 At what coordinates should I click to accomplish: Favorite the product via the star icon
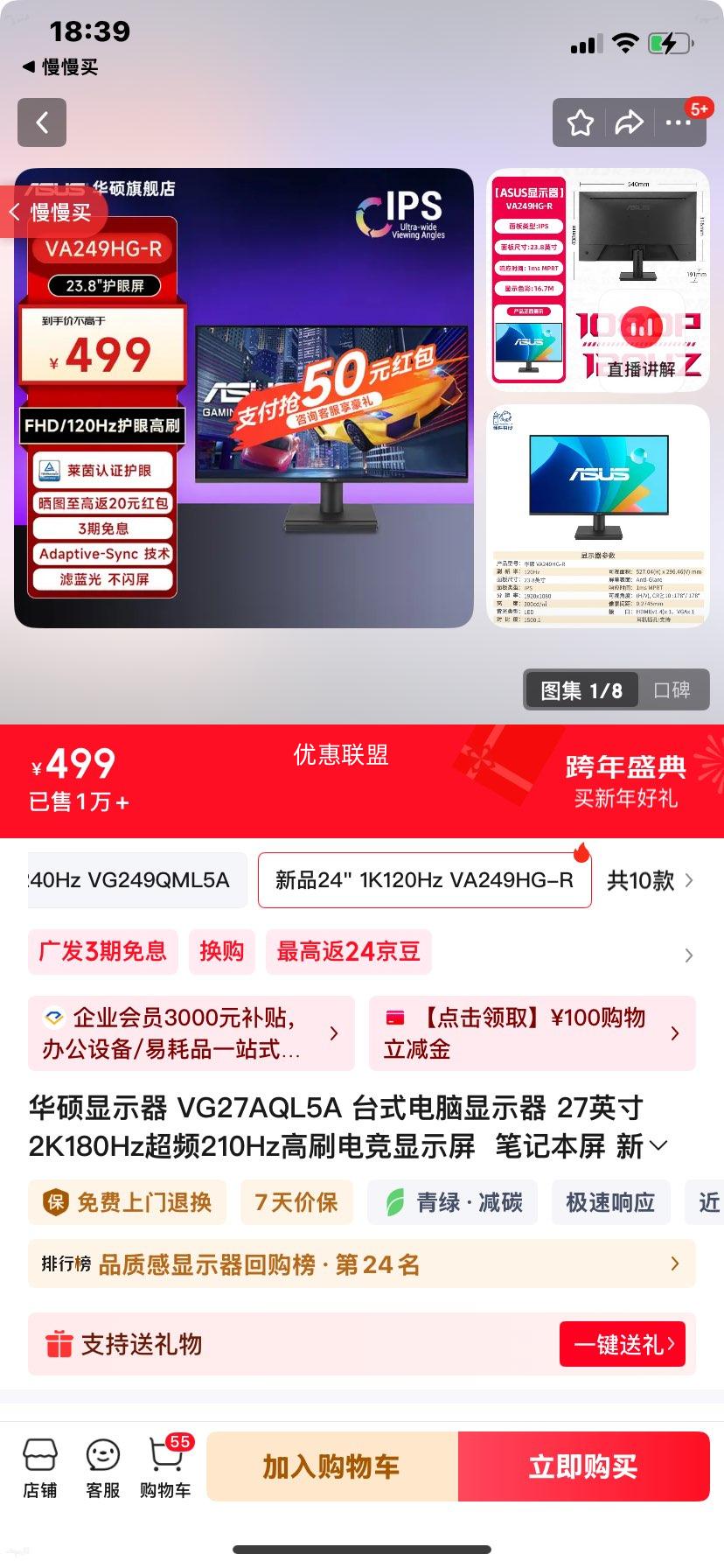point(580,122)
